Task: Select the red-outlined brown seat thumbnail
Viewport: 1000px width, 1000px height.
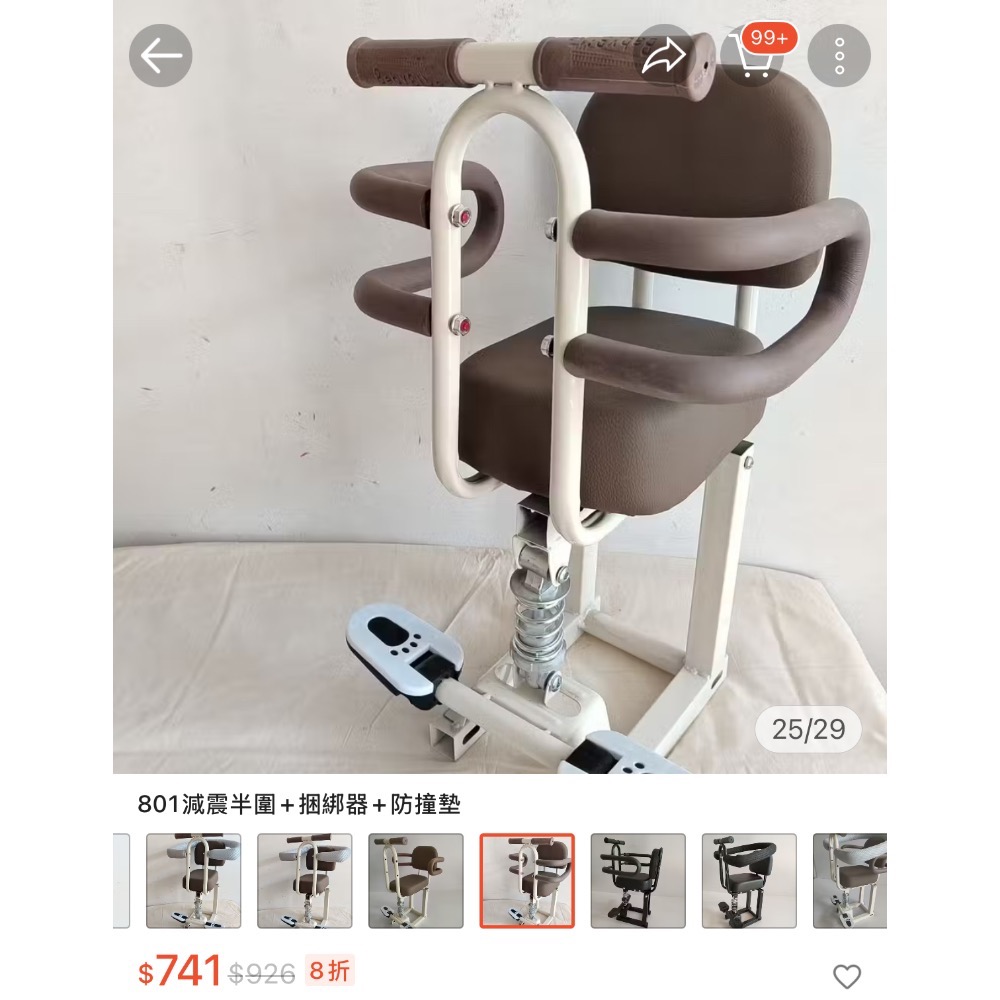Action: (x=527, y=881)
